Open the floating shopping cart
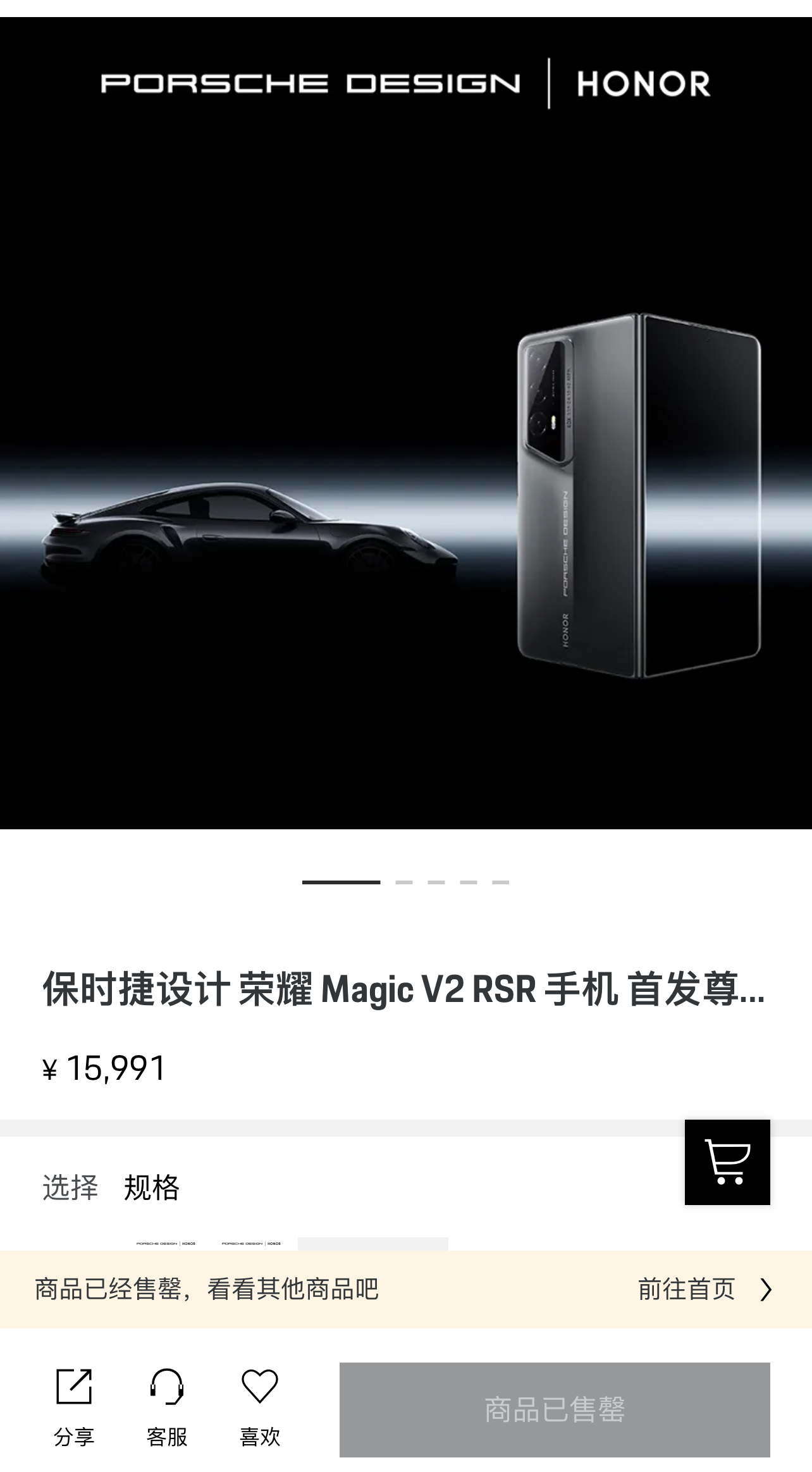 click(727, 1162)
